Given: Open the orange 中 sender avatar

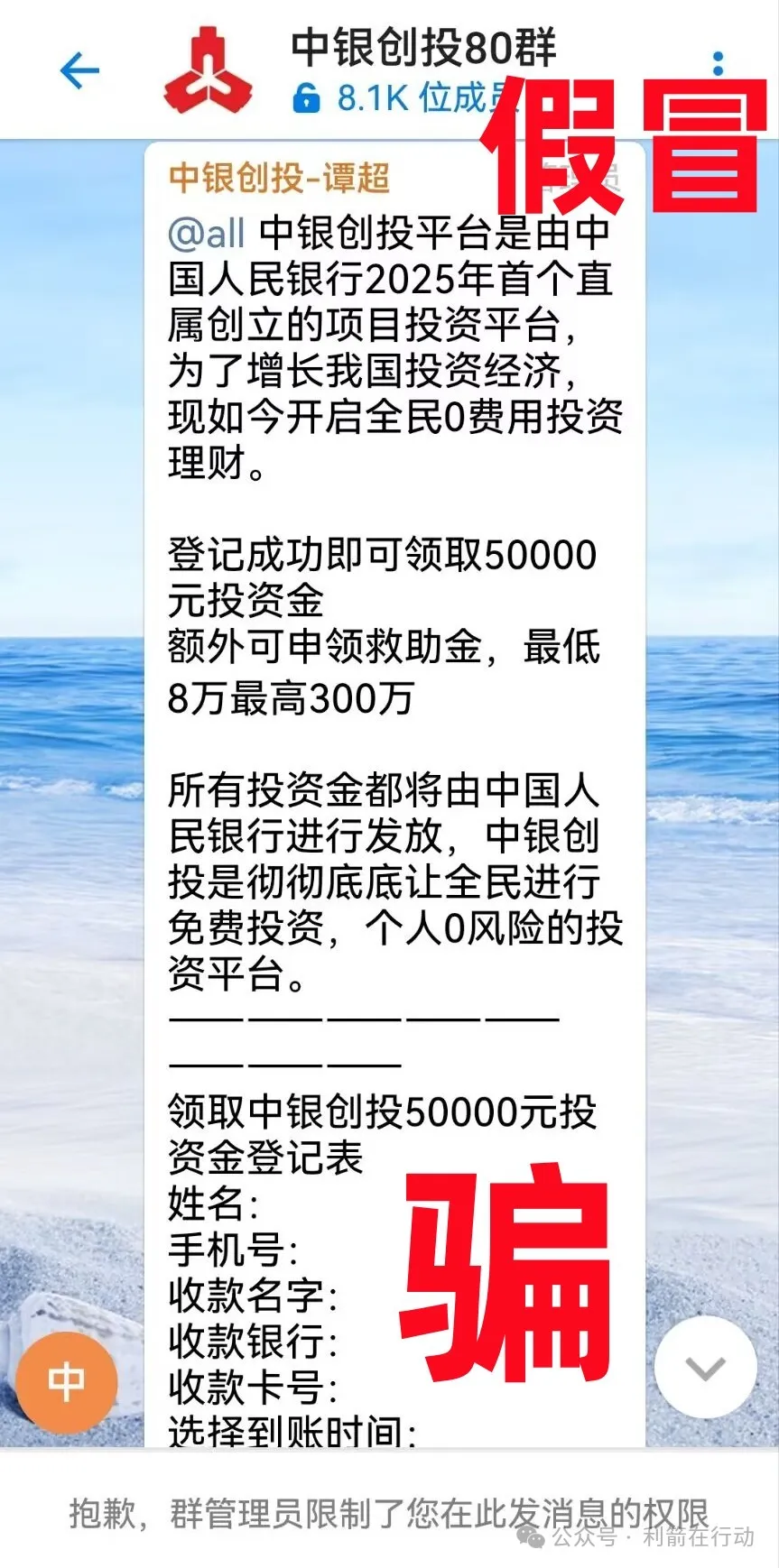Looking at the screenshot, I should 67,1381.
